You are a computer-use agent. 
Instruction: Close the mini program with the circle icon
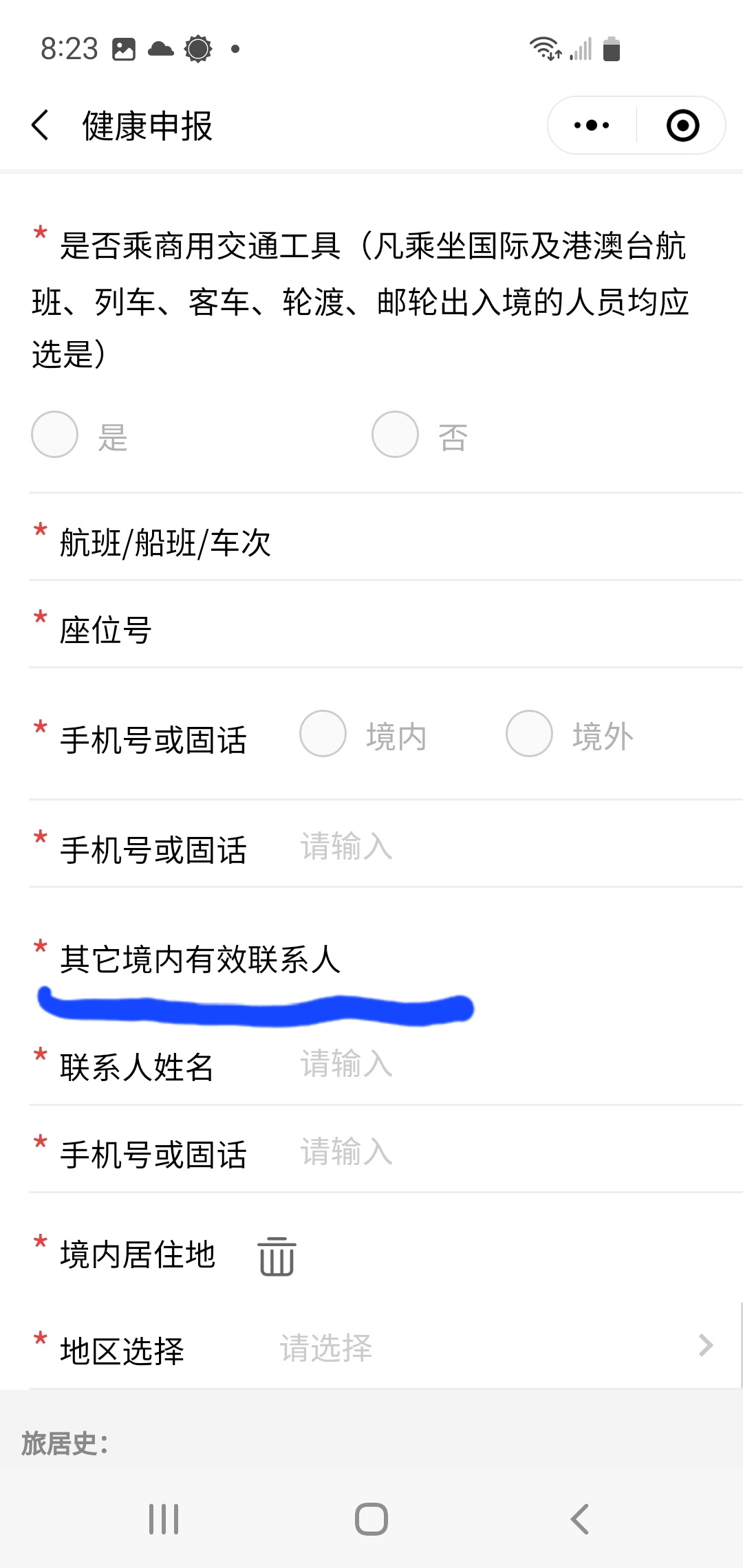click(682, 125)
